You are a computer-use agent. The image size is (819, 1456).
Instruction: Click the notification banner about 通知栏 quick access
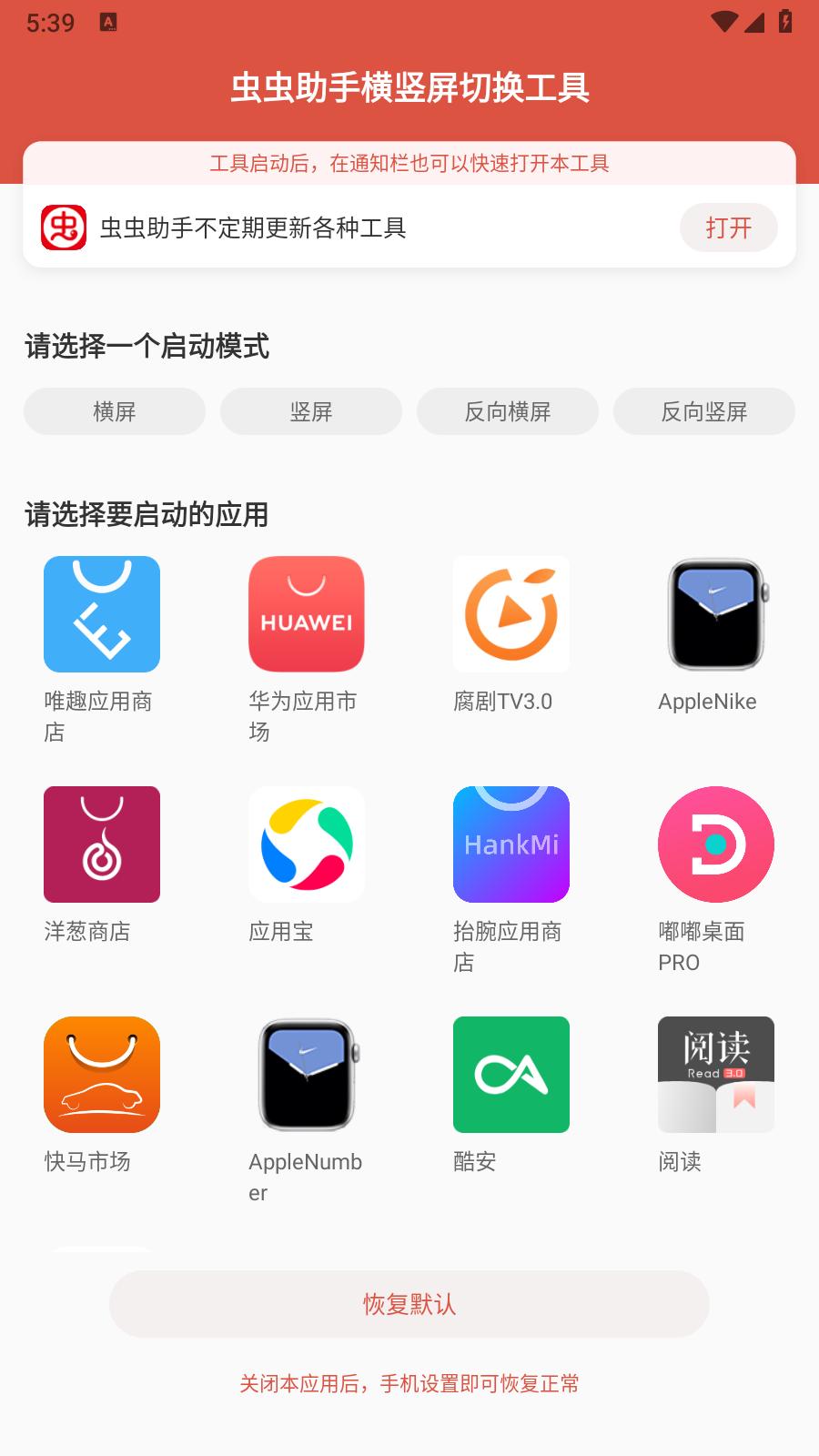coord(409,165)
